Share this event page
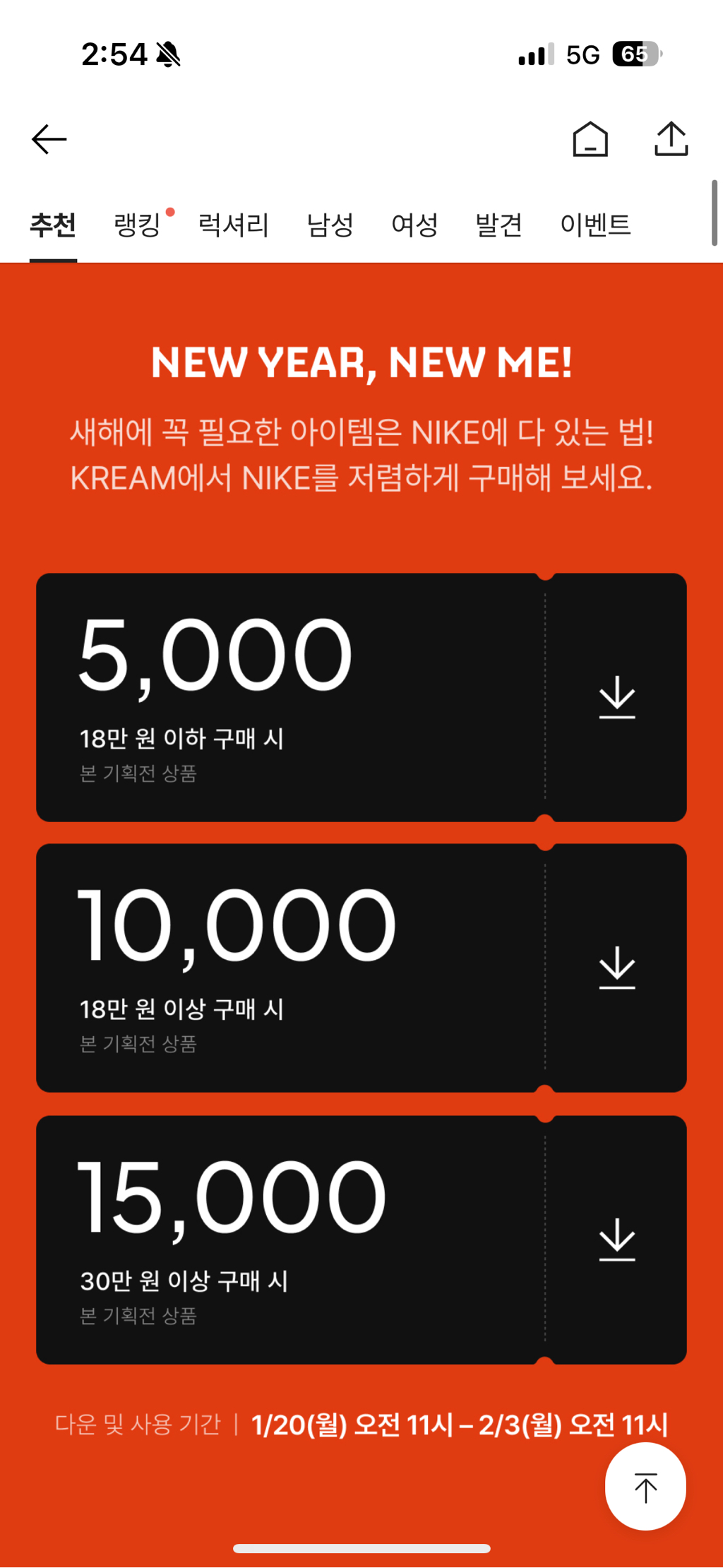The image size is (723, 1568). click(x=671, y=138)
